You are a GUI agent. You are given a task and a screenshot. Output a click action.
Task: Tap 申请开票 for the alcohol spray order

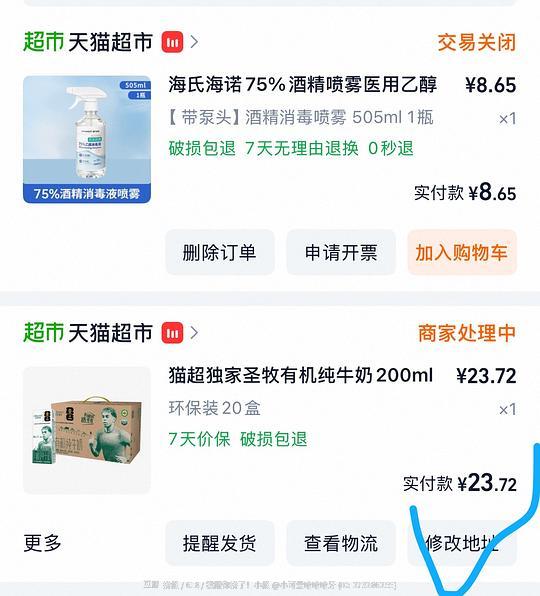pos(341,252)
